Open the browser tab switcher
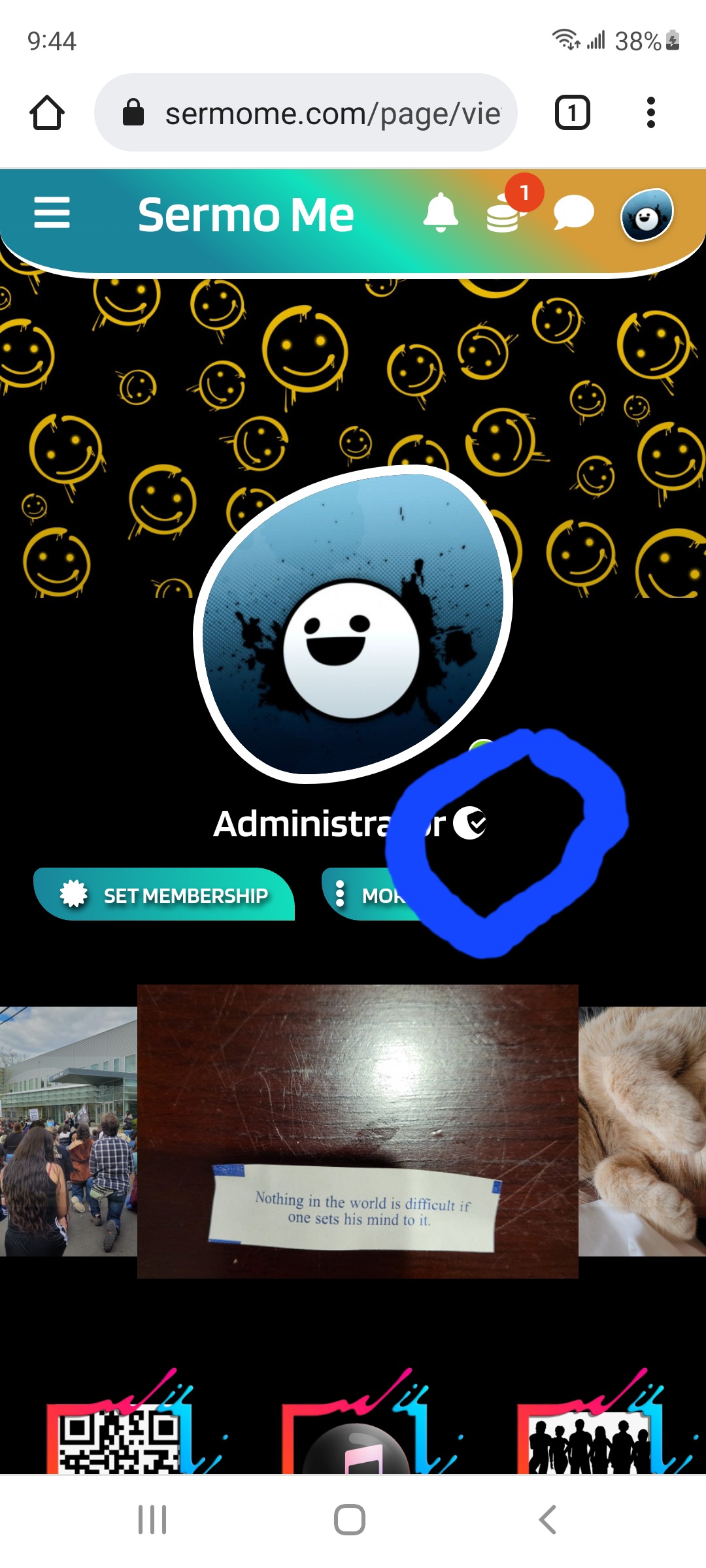706x1568 pixels. [572, 113]
